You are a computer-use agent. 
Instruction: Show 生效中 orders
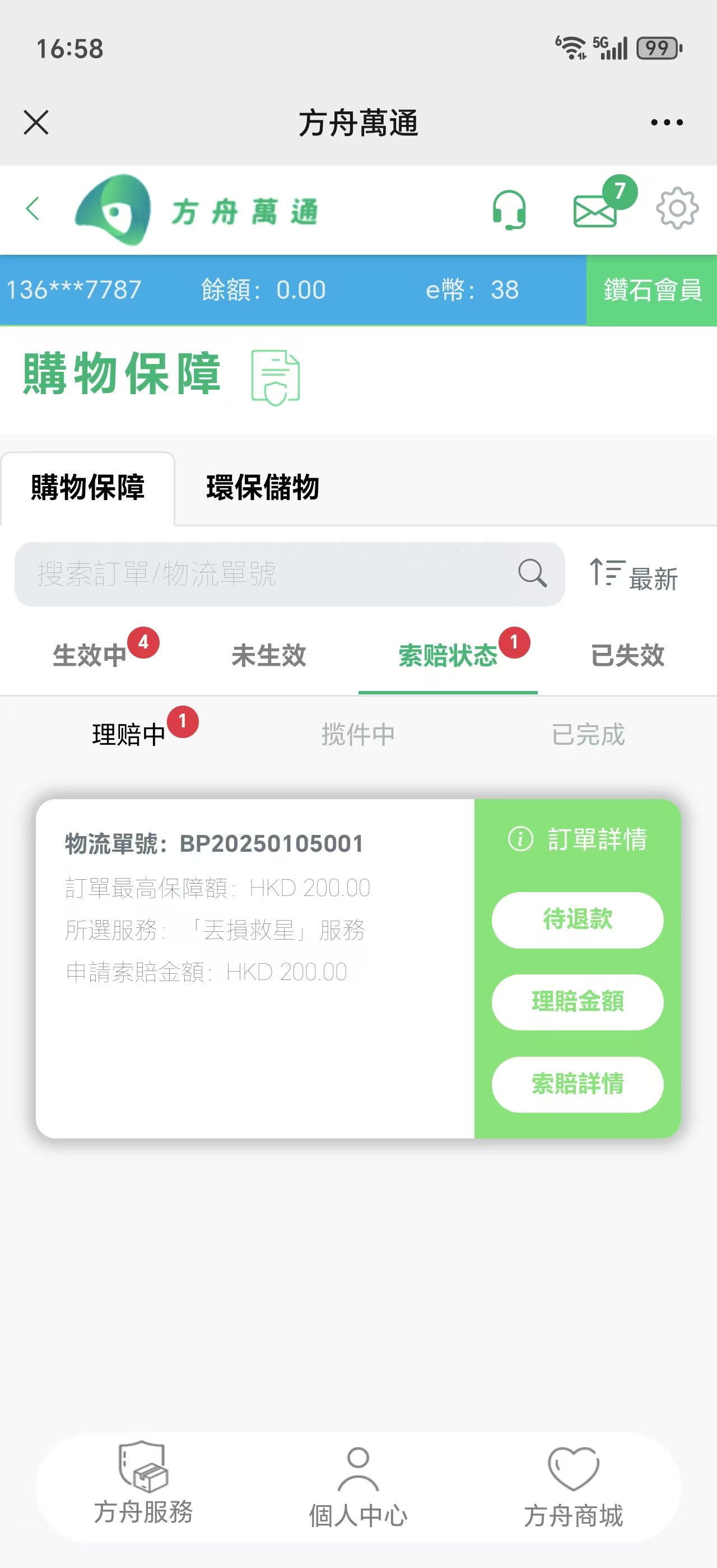[90, 656]
